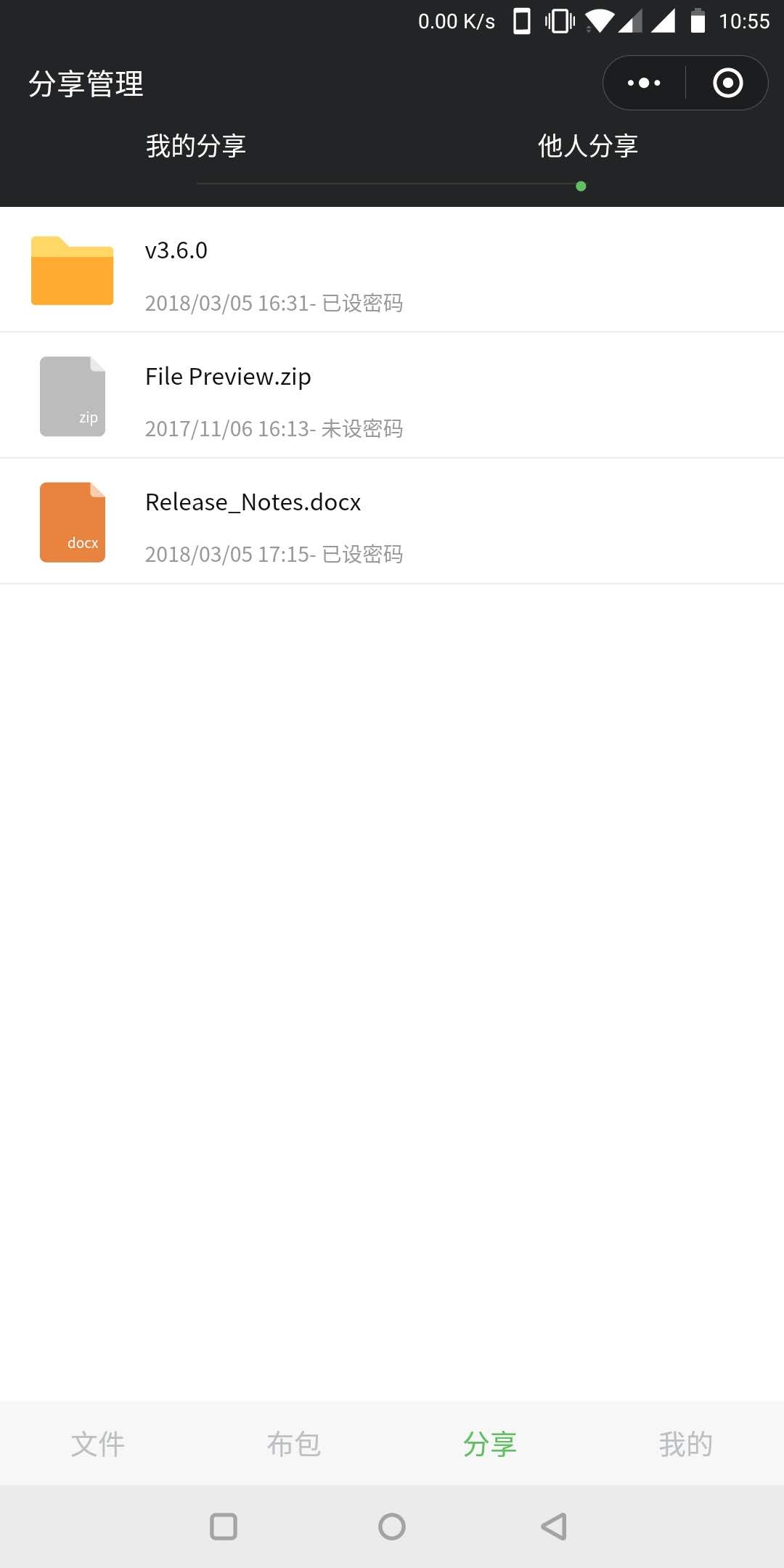This screenshot has width=784, height=1568.
Task: Go to the system home screen
Action: pyautogui.click(x=392, y=1527)
